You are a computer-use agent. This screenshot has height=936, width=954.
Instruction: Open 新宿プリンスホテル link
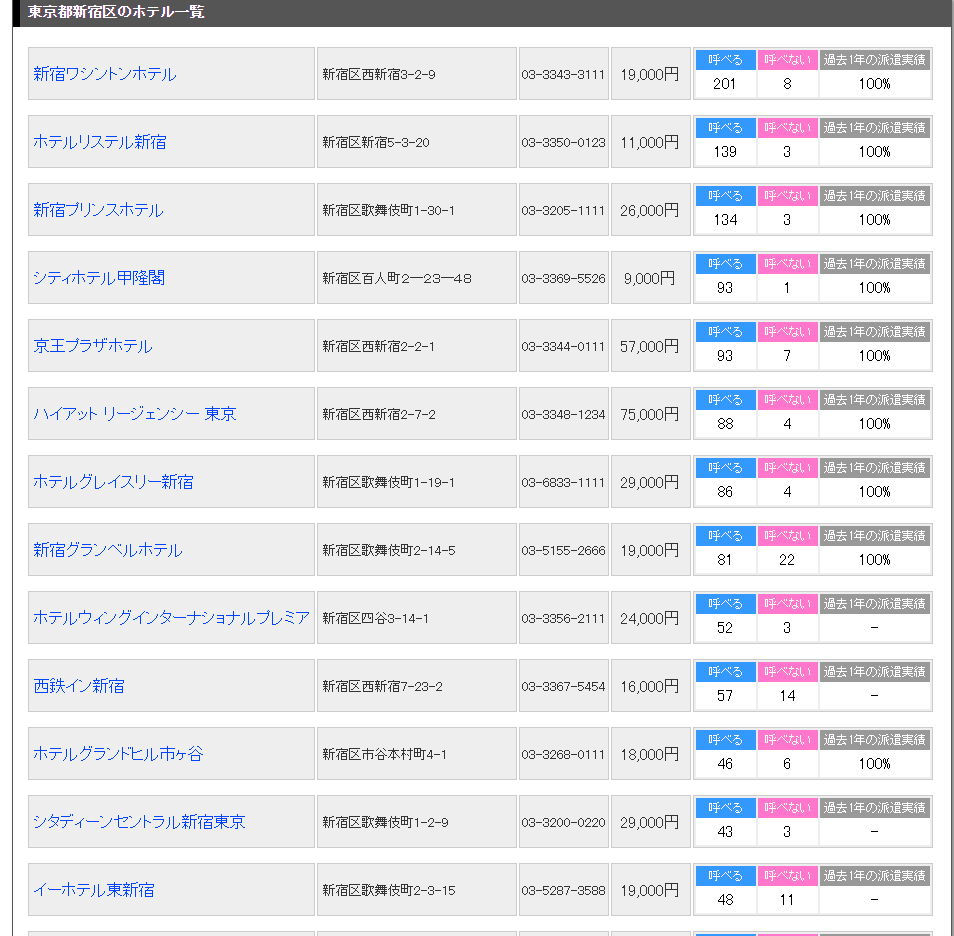pos(98,210)
